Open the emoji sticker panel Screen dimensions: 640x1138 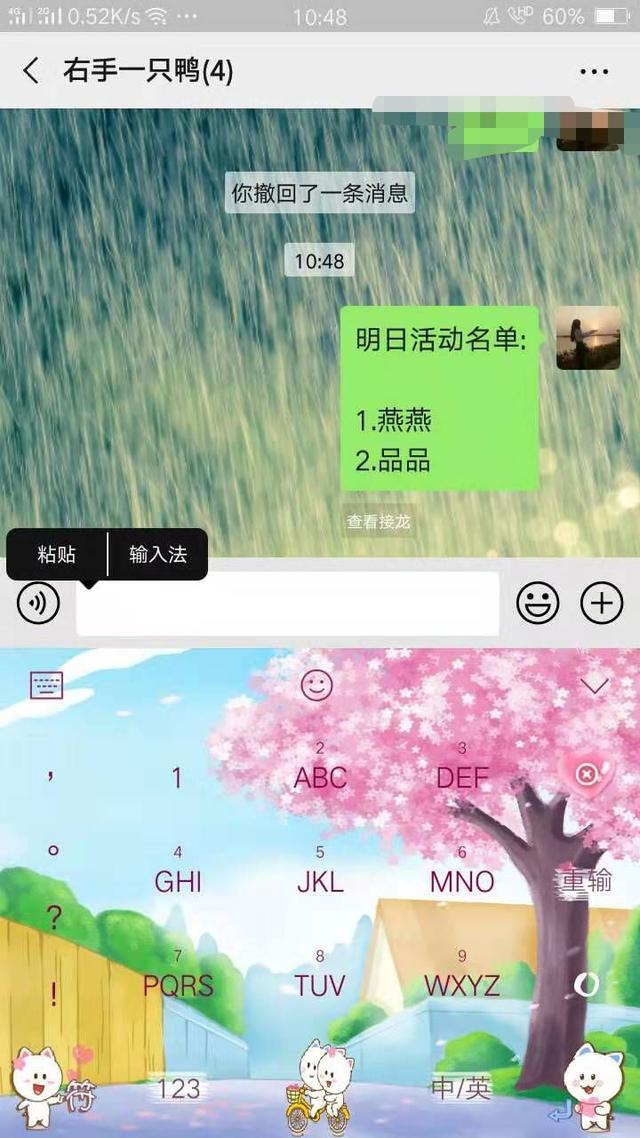538,603
